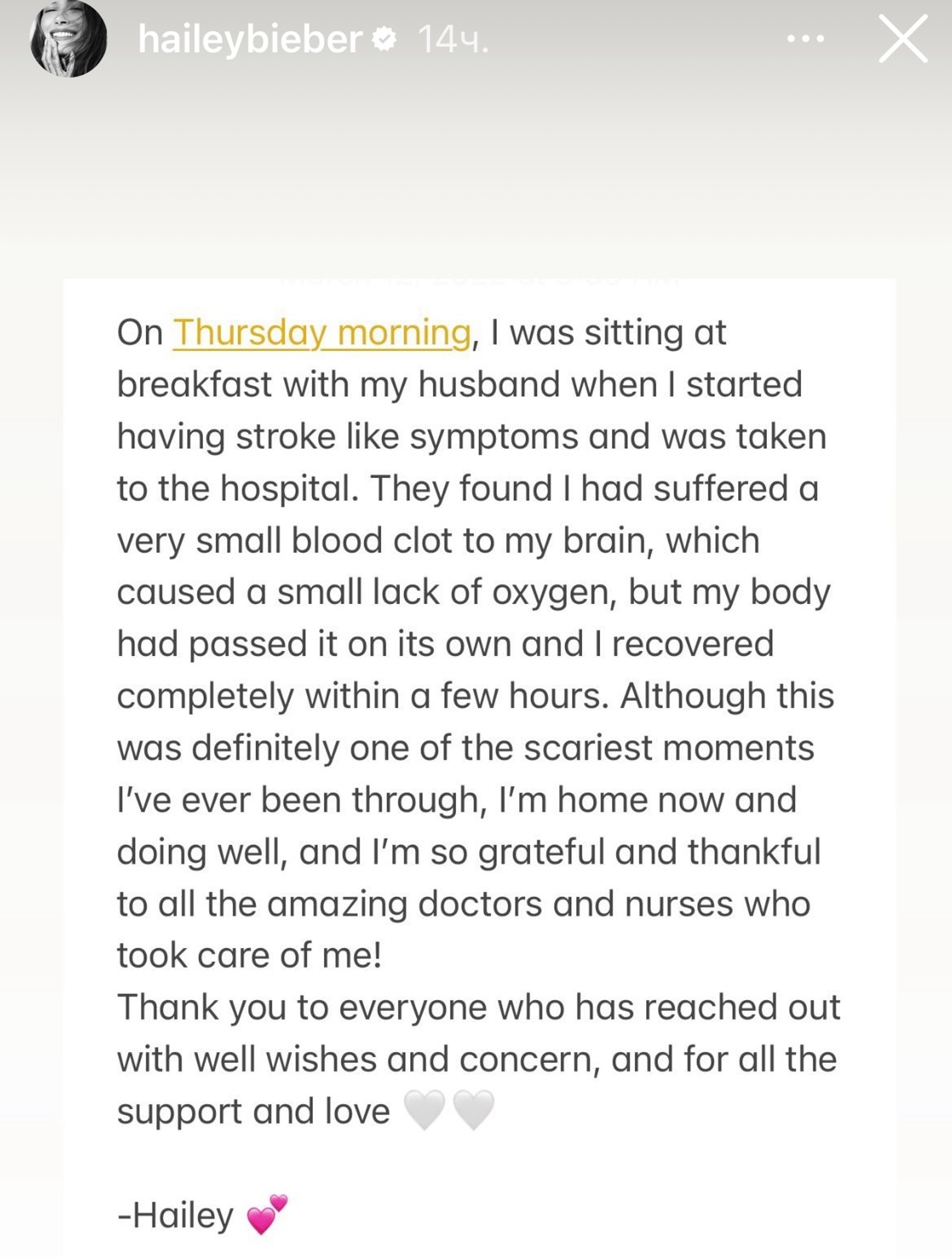952x1257 pixels.
Task: Open the three-dot story options menu
Action: (x=805, y=39)
